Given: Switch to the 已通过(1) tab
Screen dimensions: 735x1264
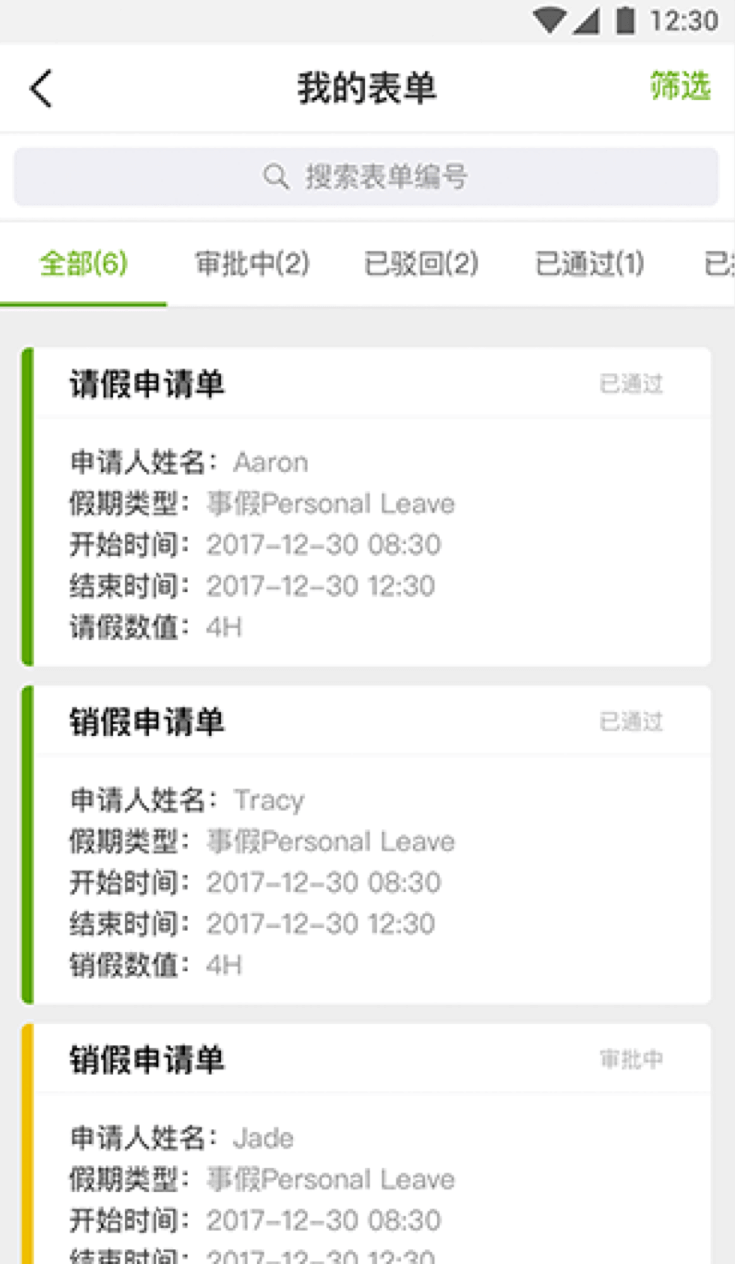Looking at the screenshot, I should point(589,263).
